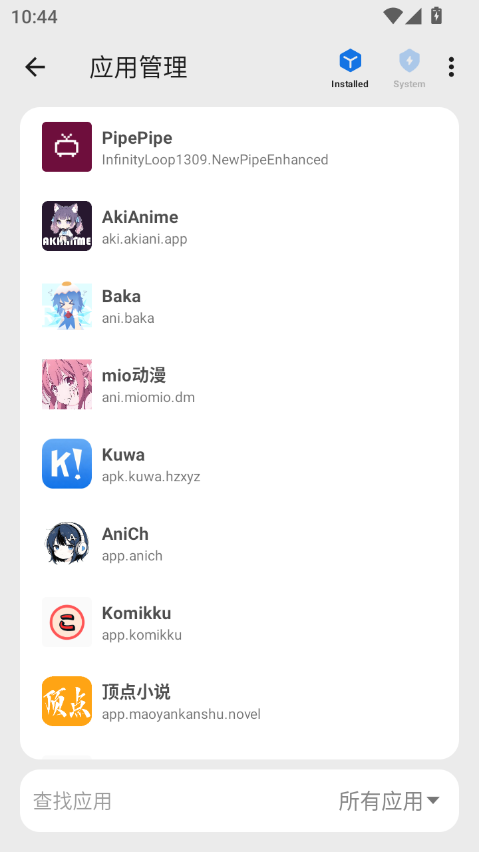Select 顶点小说 from the app list

pyautogui.click(x=240, y=701)
